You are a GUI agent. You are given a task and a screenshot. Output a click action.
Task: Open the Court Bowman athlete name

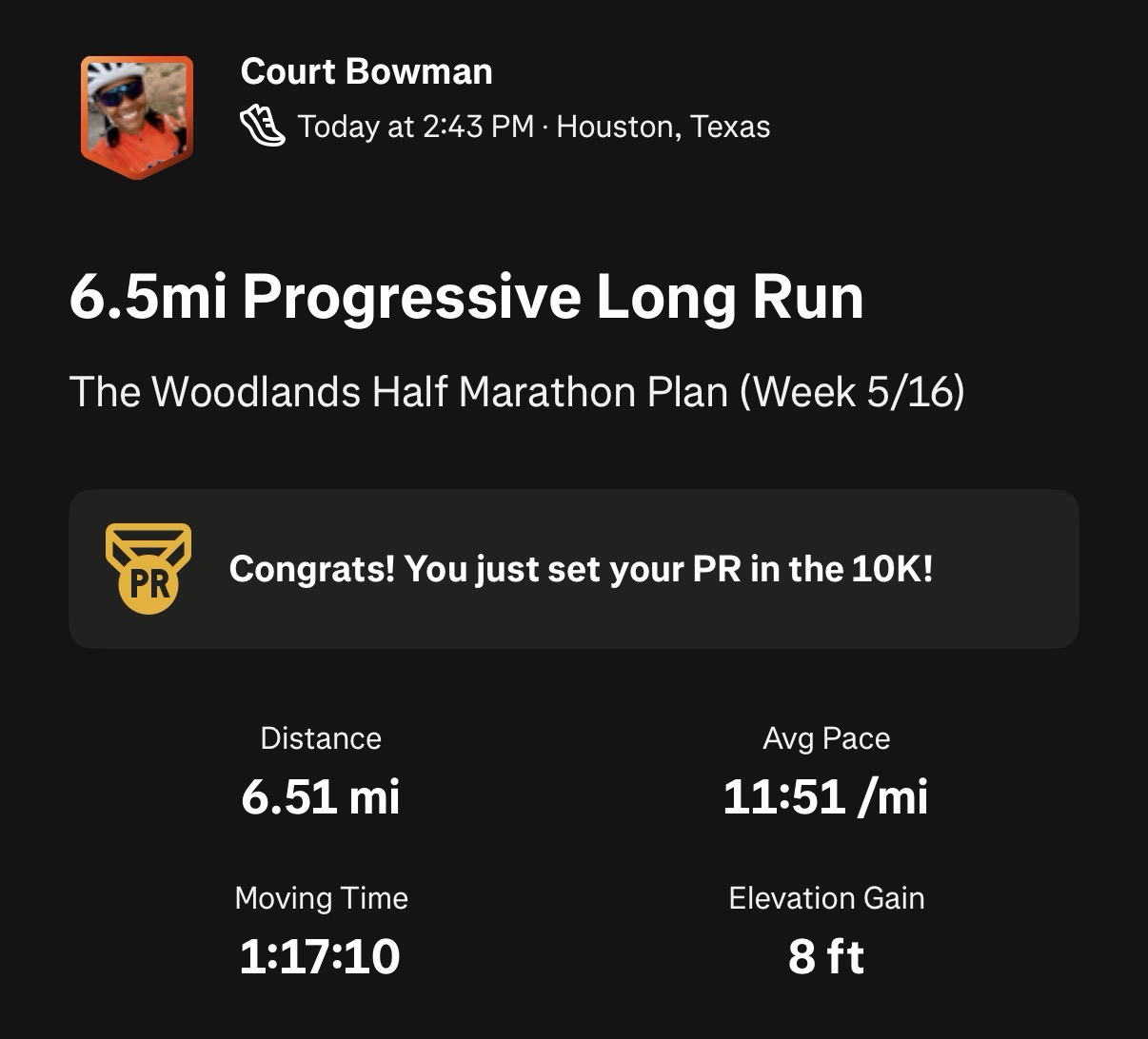[x=366, y=71]
